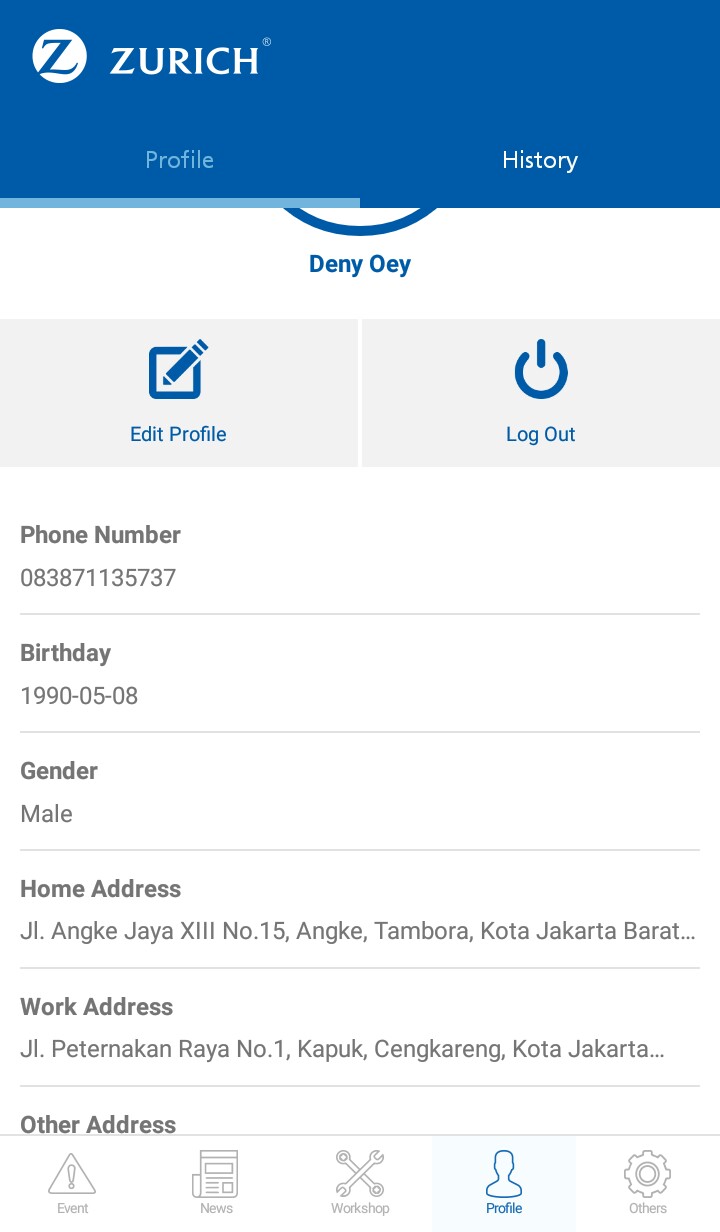Open the Workshop section

(360, 1183)
